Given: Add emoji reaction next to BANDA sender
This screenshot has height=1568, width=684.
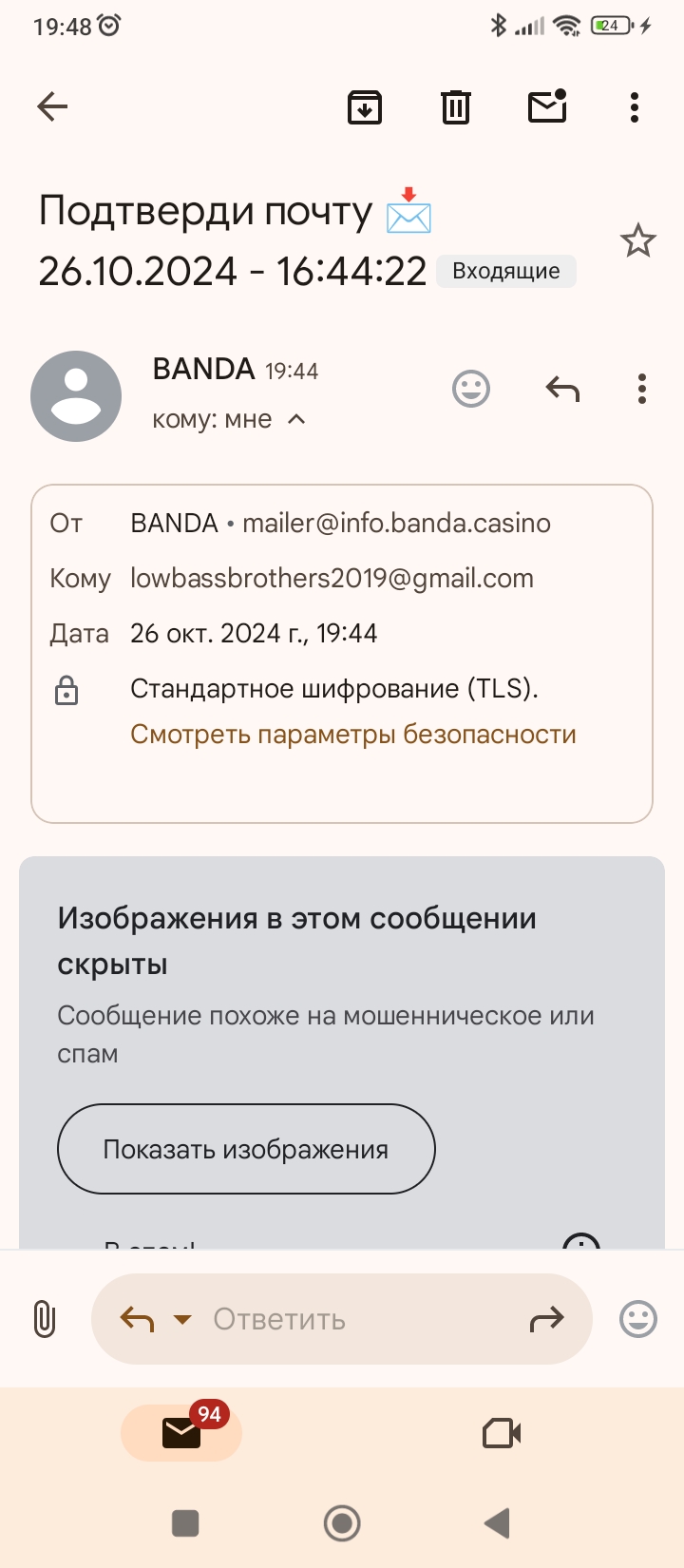Looking at the screenshot, I should pyautogui.click(x=471, y=389).
